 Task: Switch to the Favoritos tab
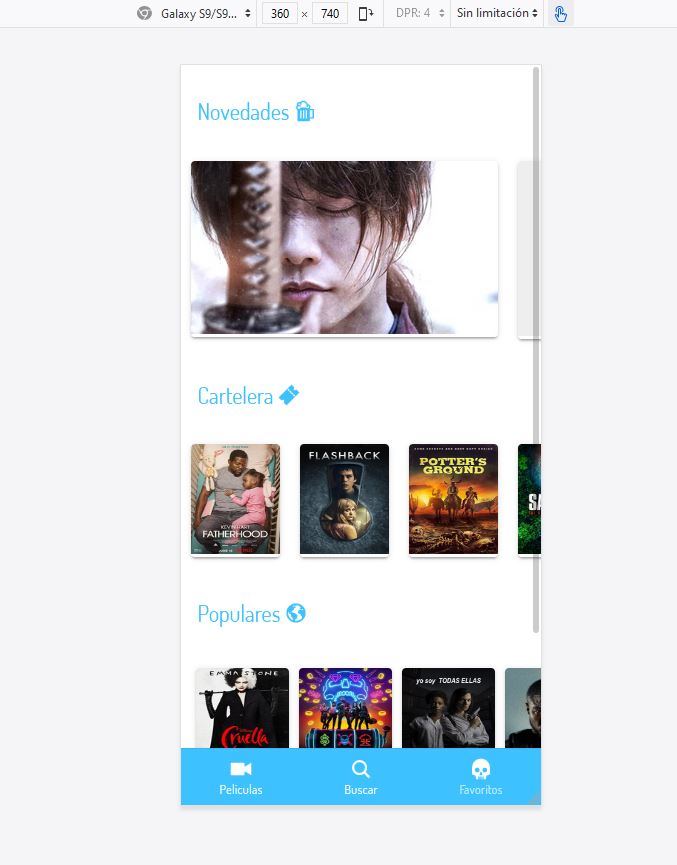pyautogui.click(x=481, y=777)
